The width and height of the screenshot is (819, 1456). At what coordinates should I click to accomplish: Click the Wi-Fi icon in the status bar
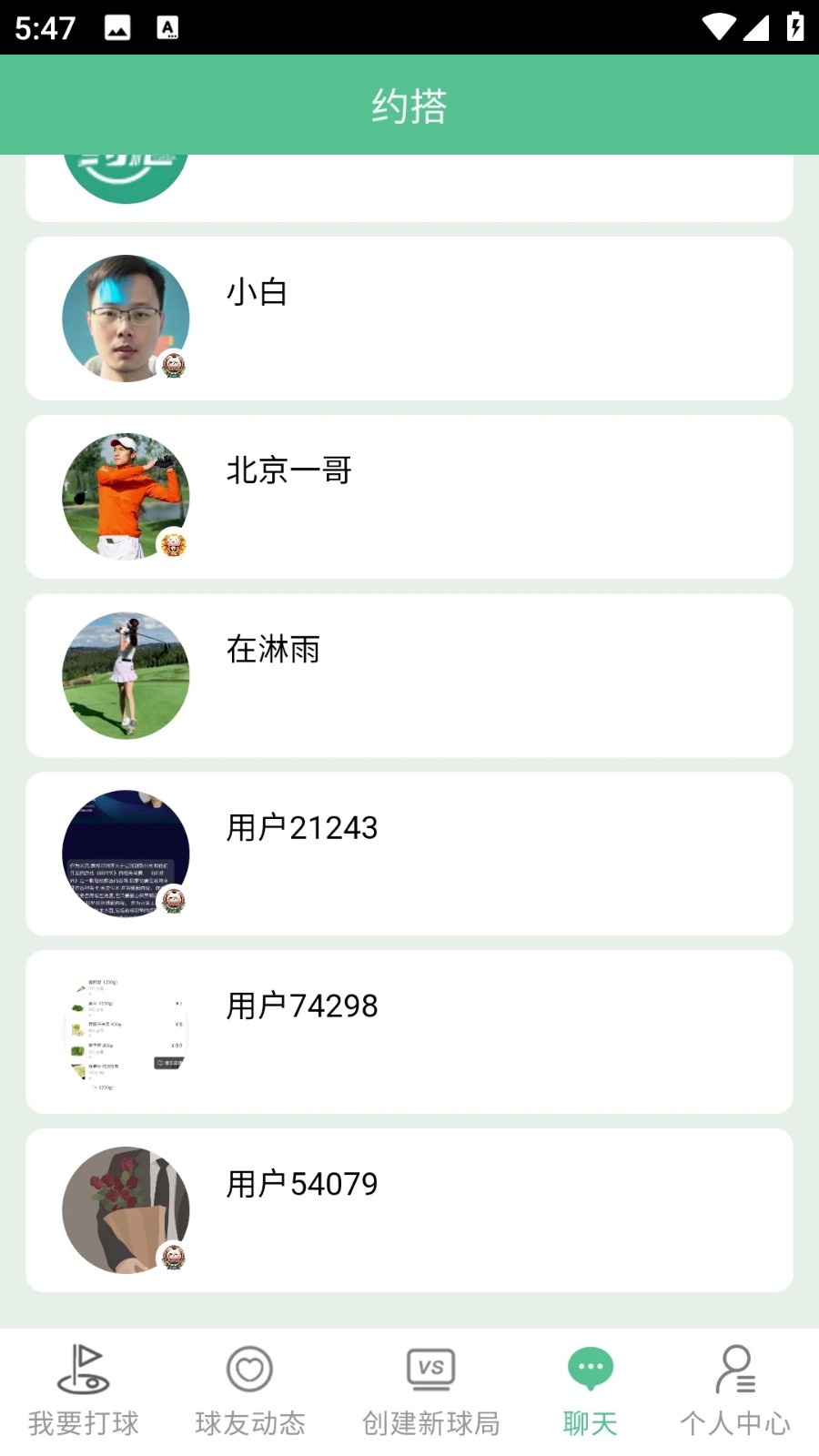[721, 27]
